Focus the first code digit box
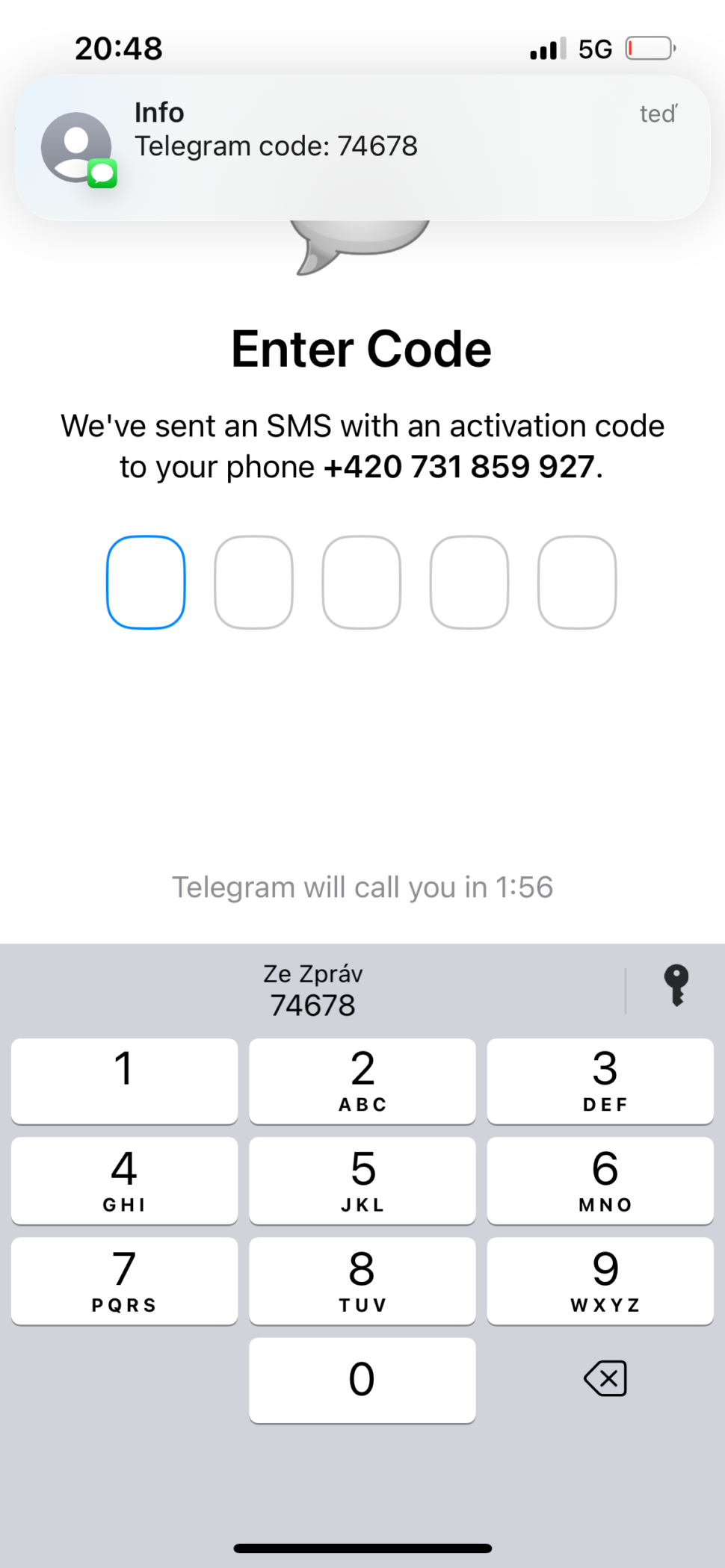The width and height of the screenshot is (725, 1568). 146,582
